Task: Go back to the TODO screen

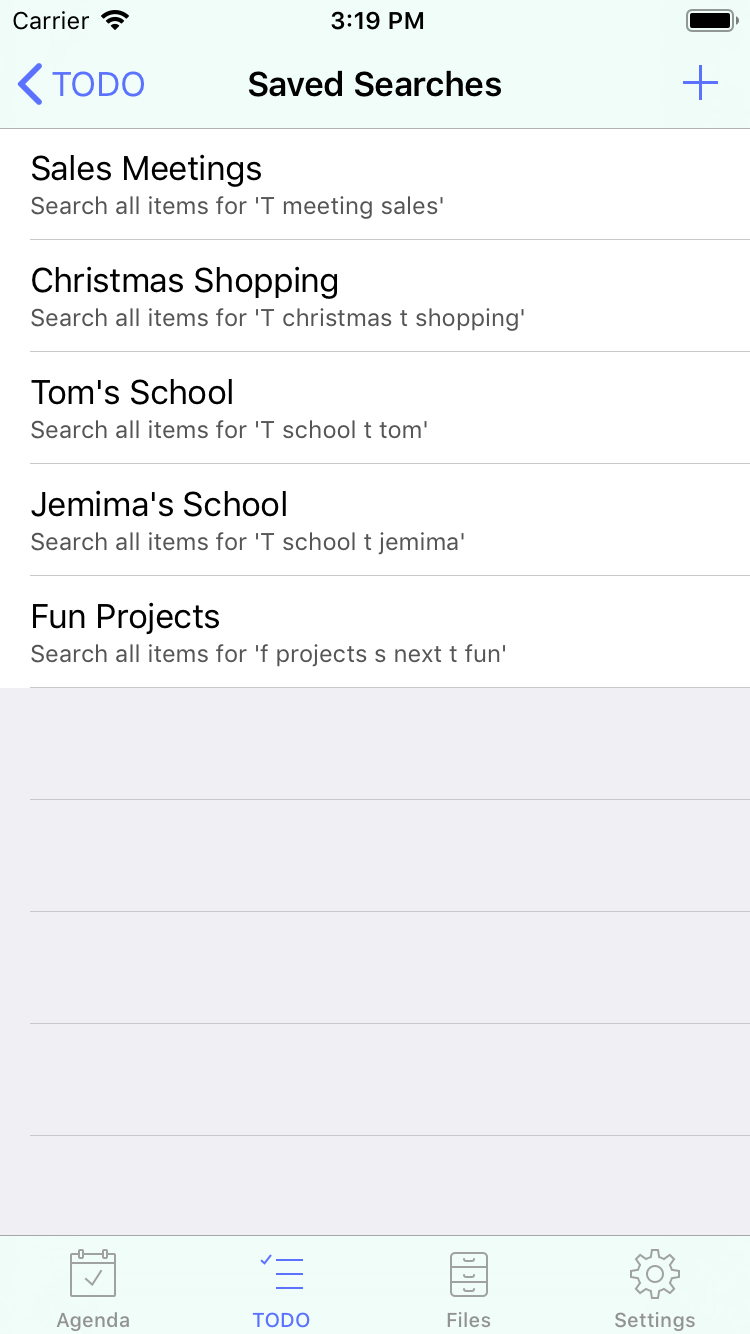Action: pyautogui.click(x=82, y=84)
